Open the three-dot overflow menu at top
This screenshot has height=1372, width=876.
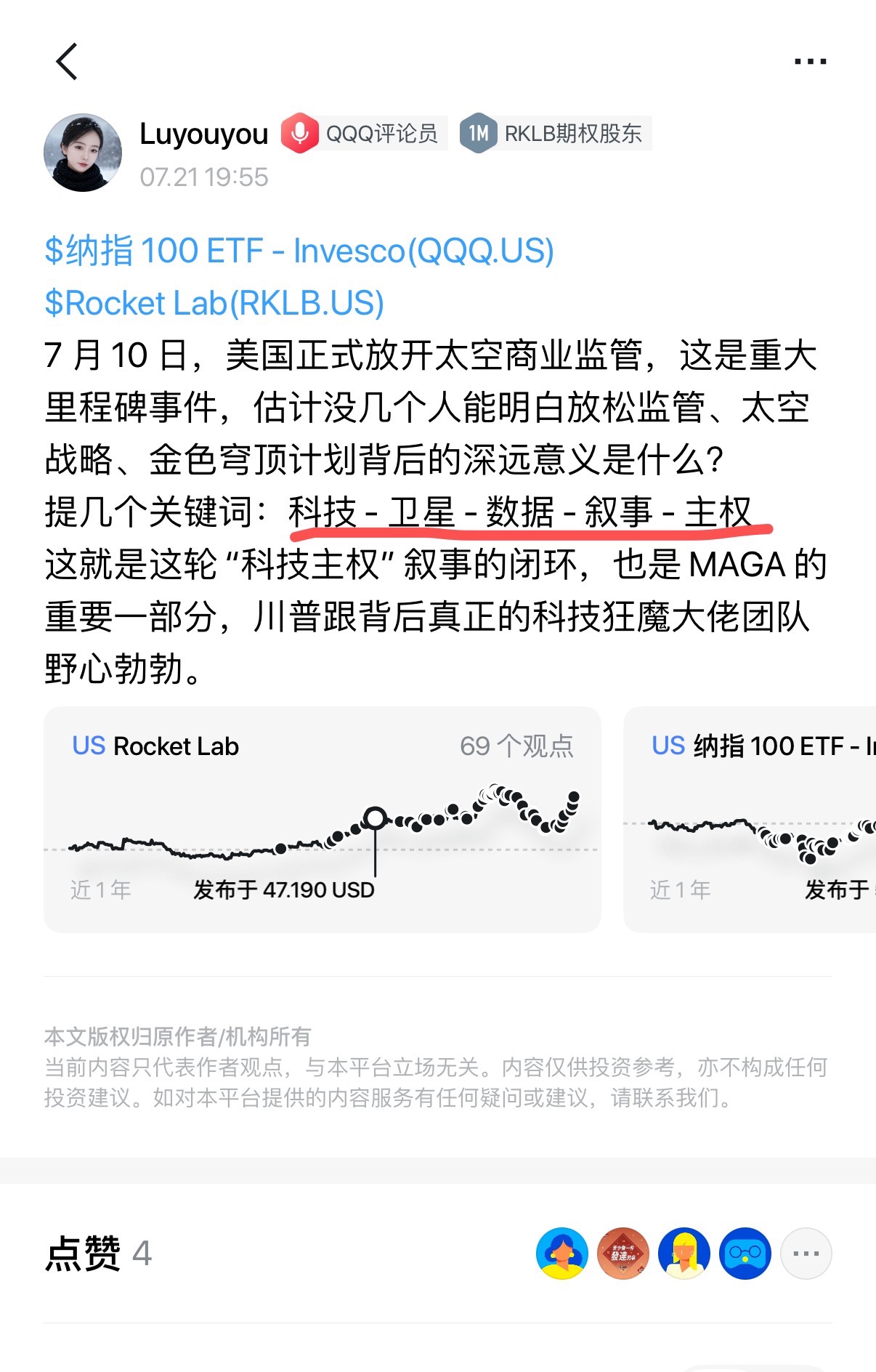810,62
